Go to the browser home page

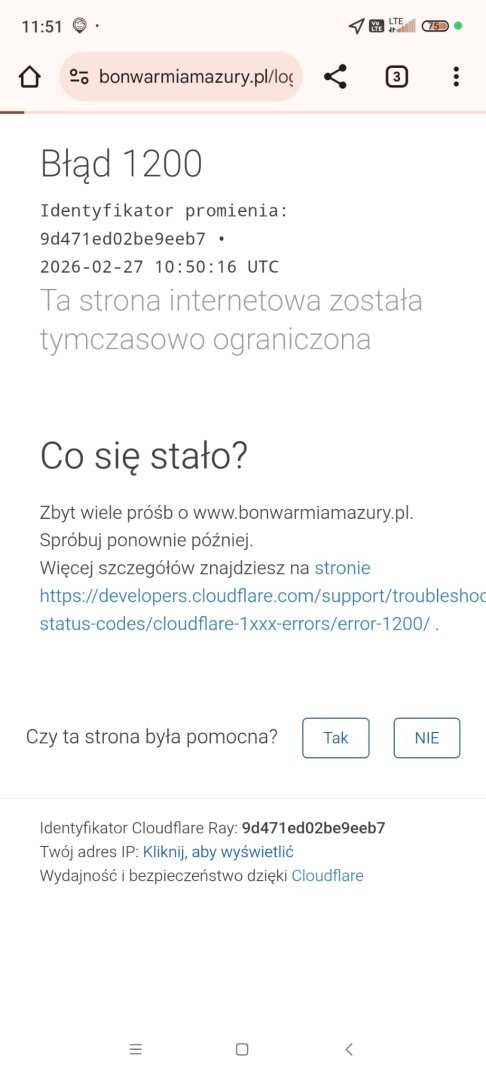[x=30, y=77]
